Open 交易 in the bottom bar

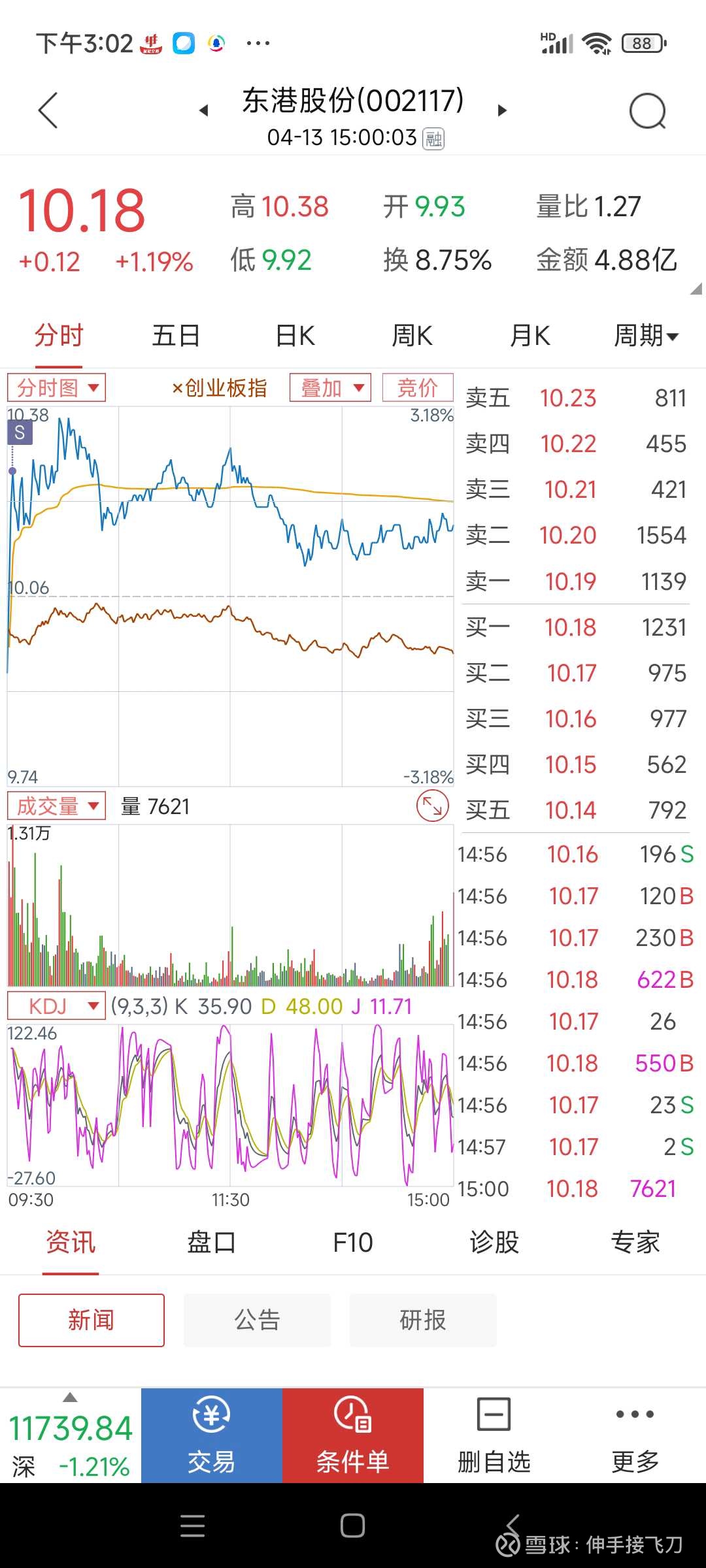coord(211,1436)
